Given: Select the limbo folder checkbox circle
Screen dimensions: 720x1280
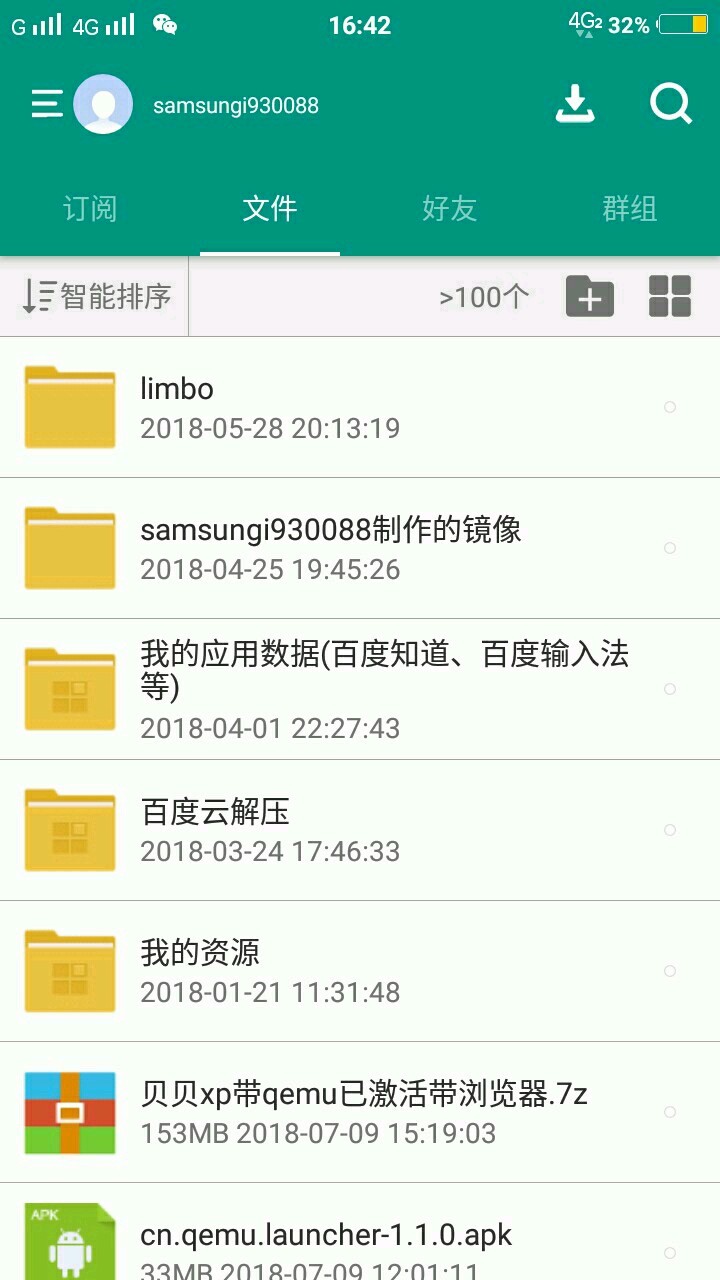Looking at the screenshot, I should pos(670,407).
